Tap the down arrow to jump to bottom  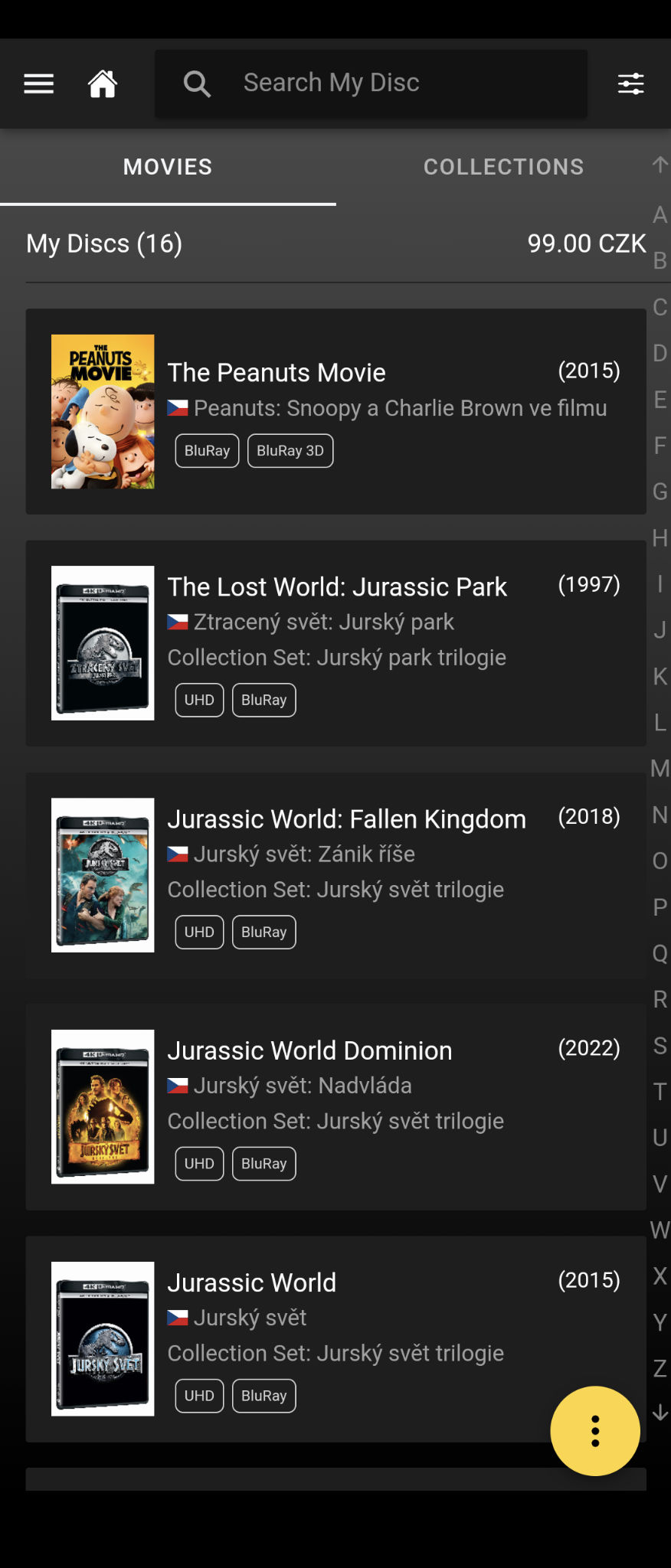pos(660,1413)
